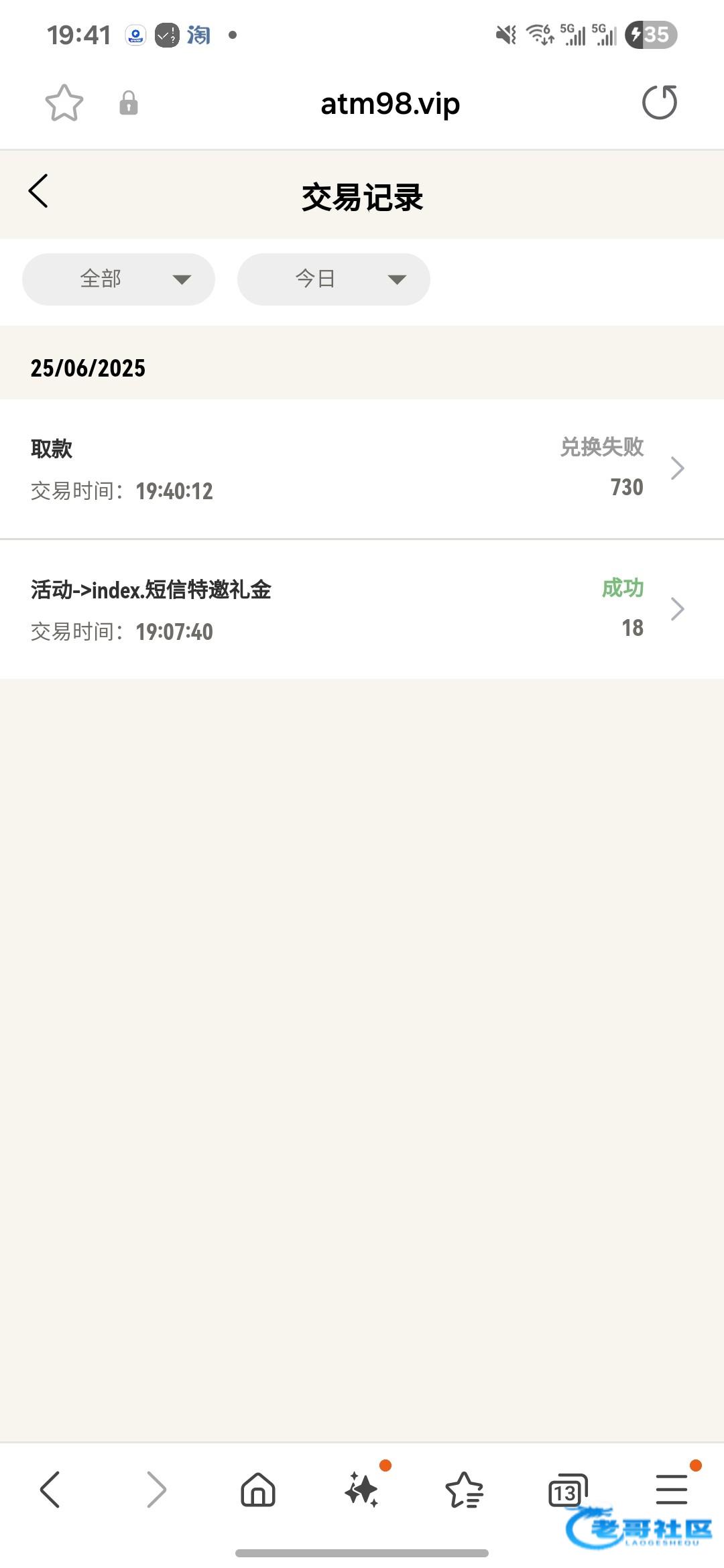Go to the browser home page
724x1568 pixels.
[x=258, y=1490]
